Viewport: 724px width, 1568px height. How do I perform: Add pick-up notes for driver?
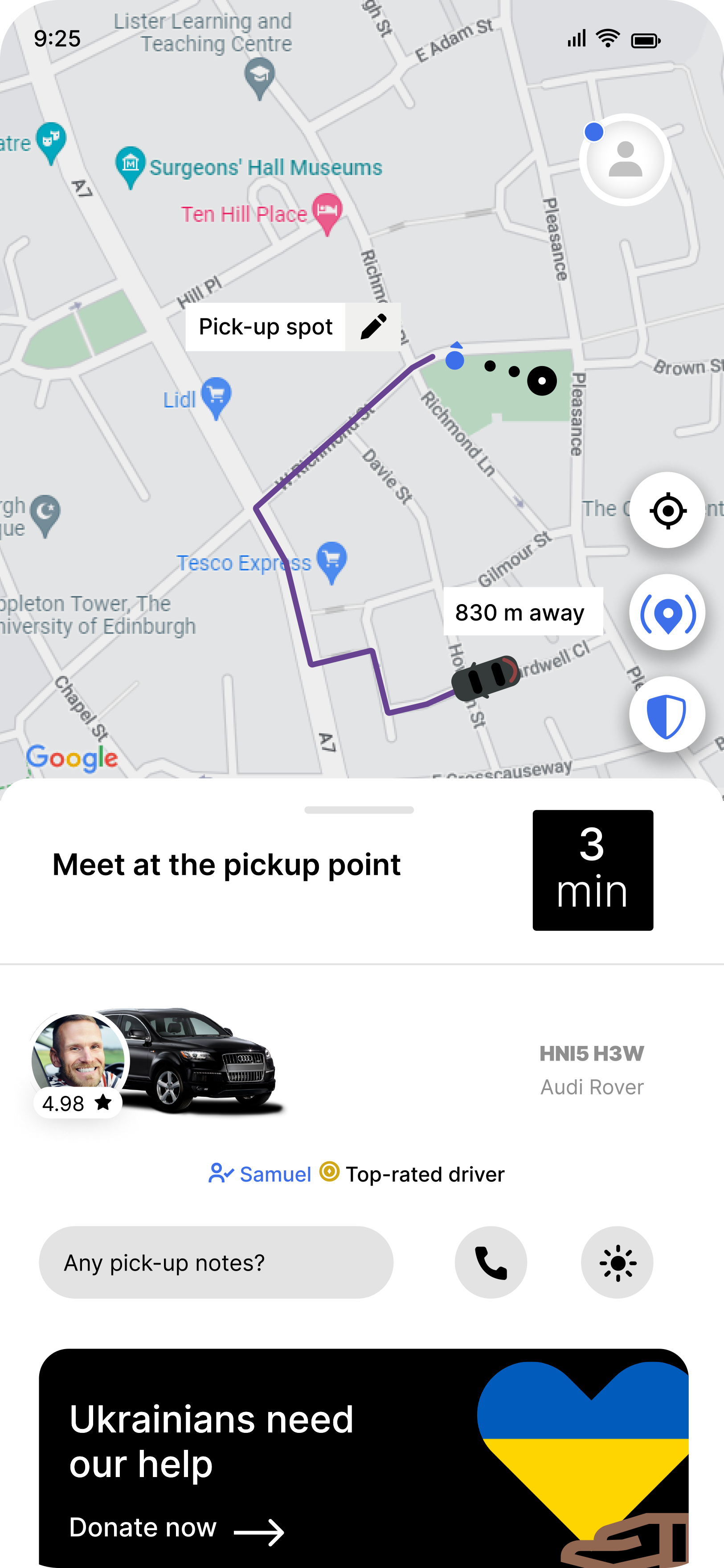pos(216,1263)
